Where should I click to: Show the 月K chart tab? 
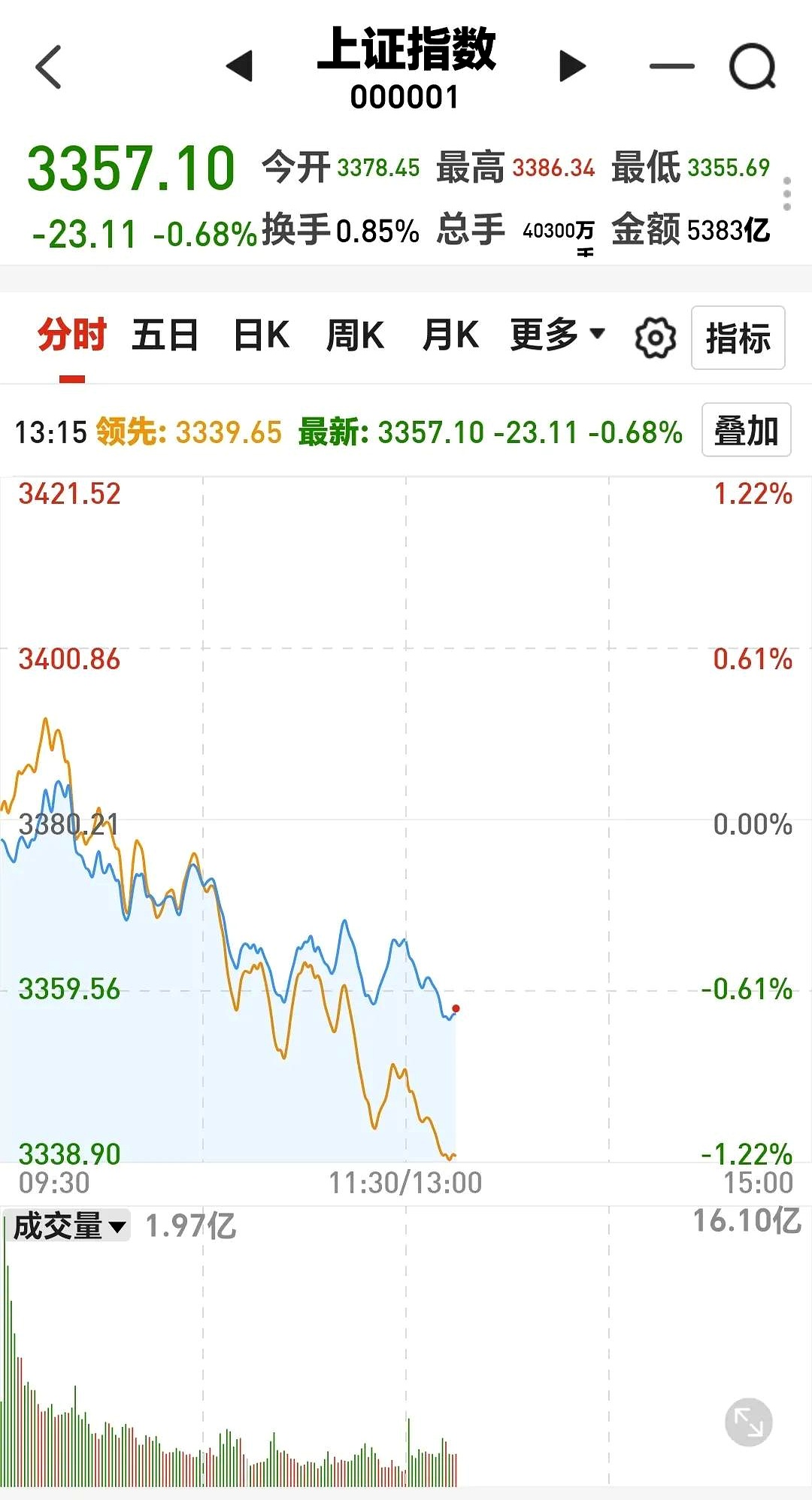click(451, 336)
